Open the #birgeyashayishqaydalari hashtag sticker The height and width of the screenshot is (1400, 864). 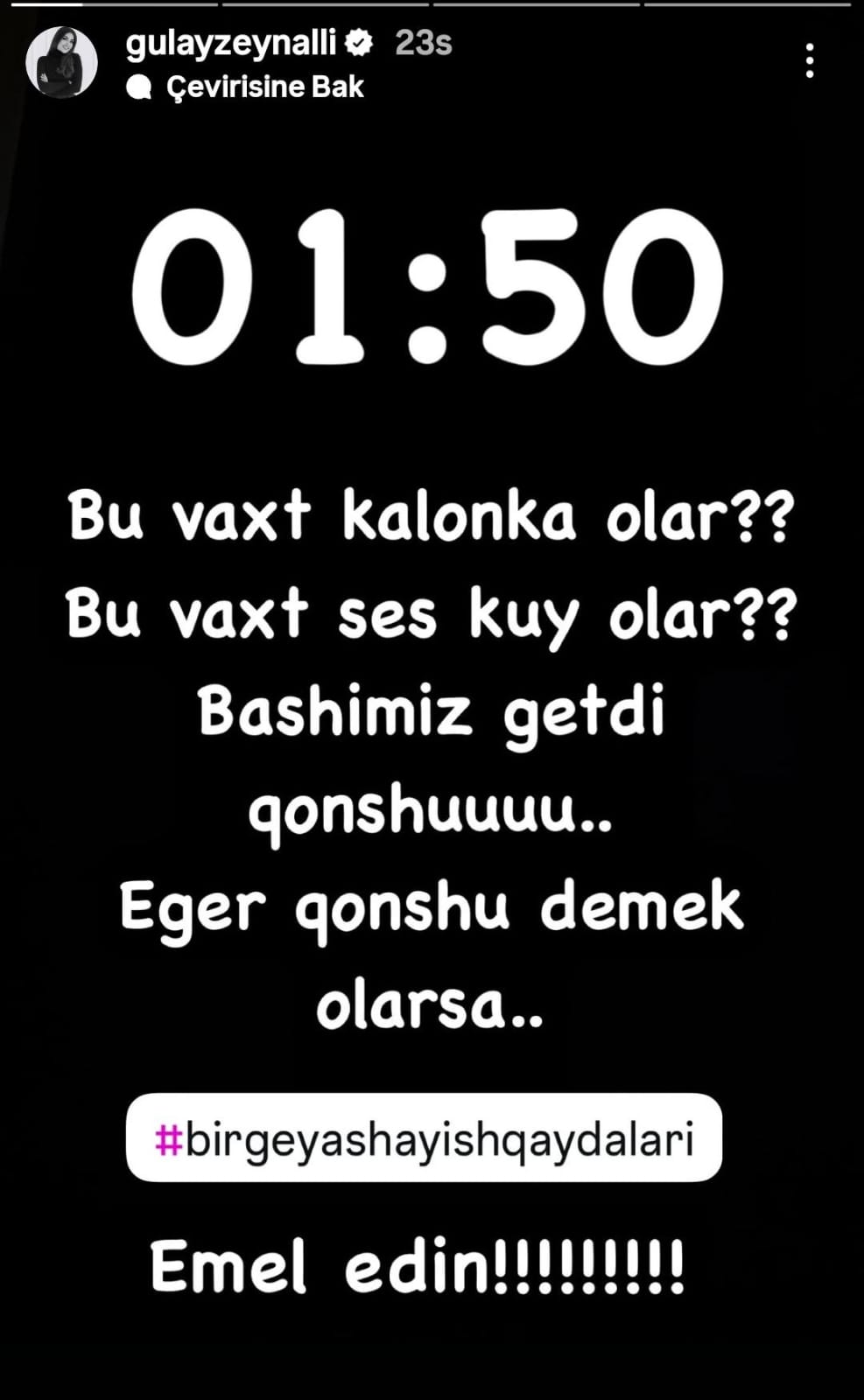pos(424,1137)
